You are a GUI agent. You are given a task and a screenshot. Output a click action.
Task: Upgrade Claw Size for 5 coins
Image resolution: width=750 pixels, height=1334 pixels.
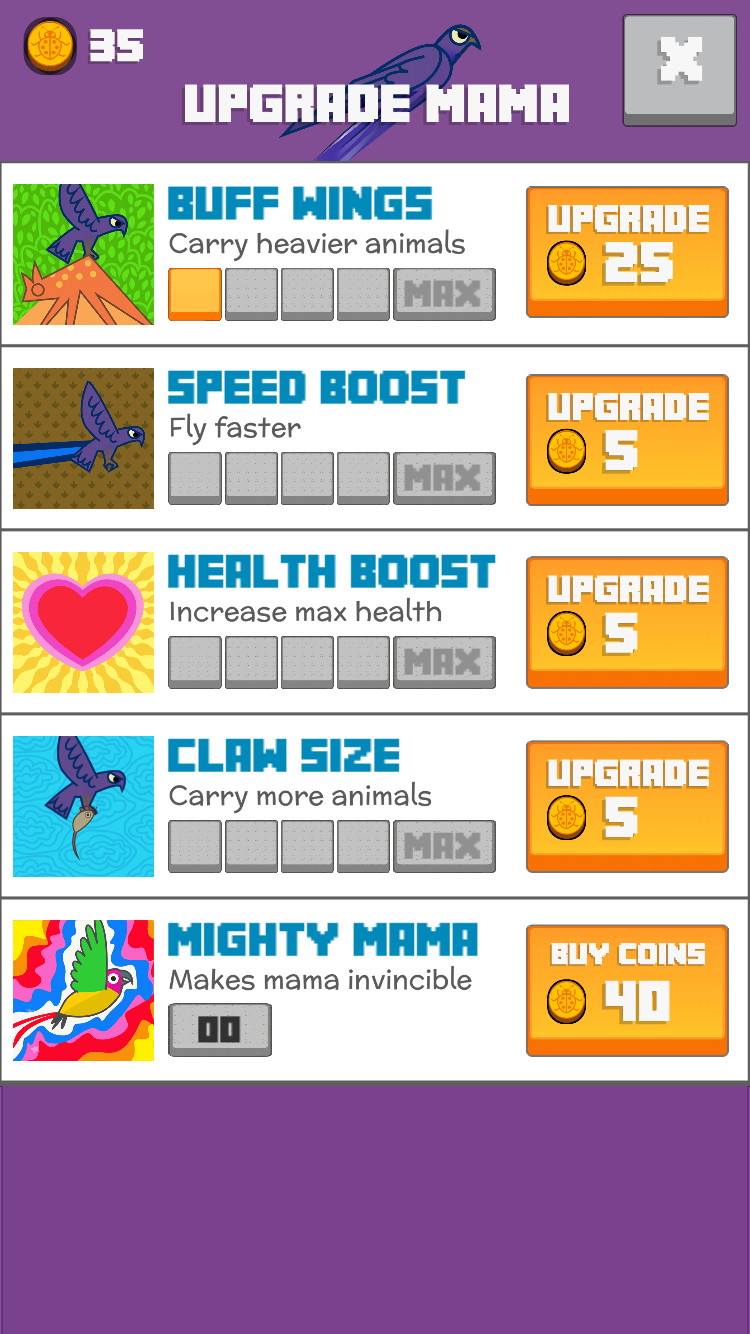(627, 805)
